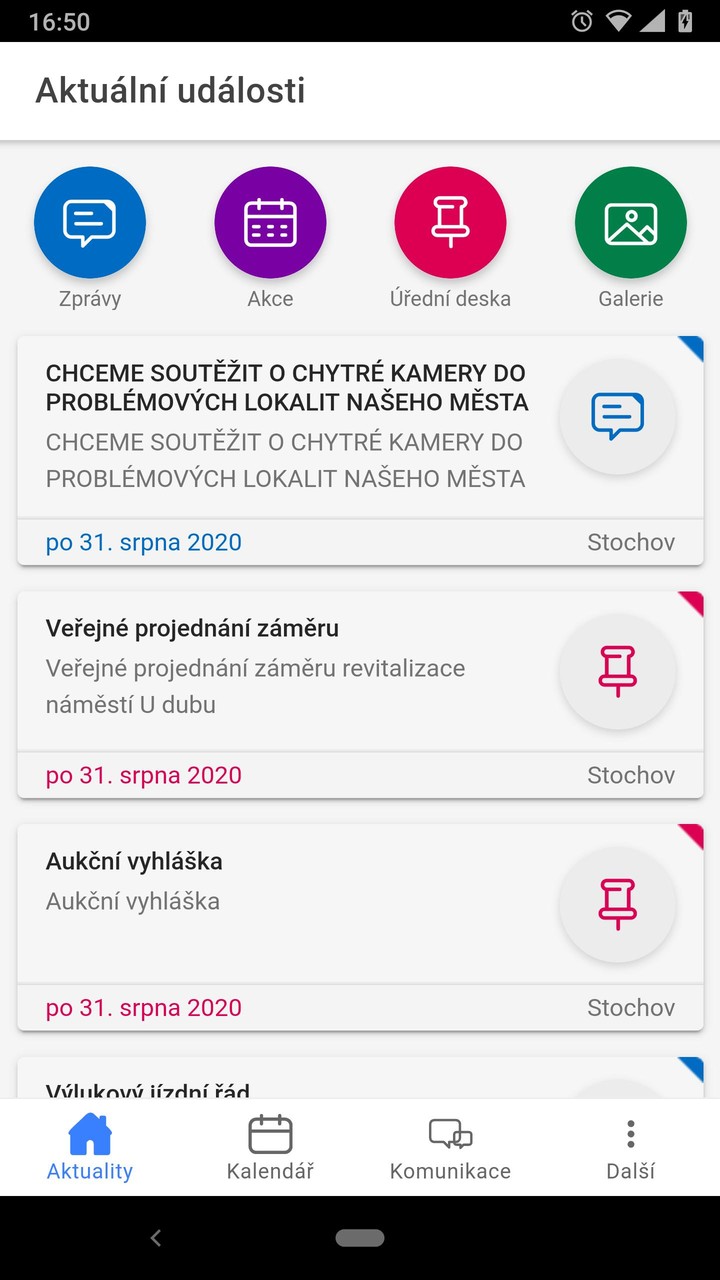Image resolution: width=720 pixels, height=1280 pixels.
Task: Tap the system home pill
Action: click(360, 1238)
